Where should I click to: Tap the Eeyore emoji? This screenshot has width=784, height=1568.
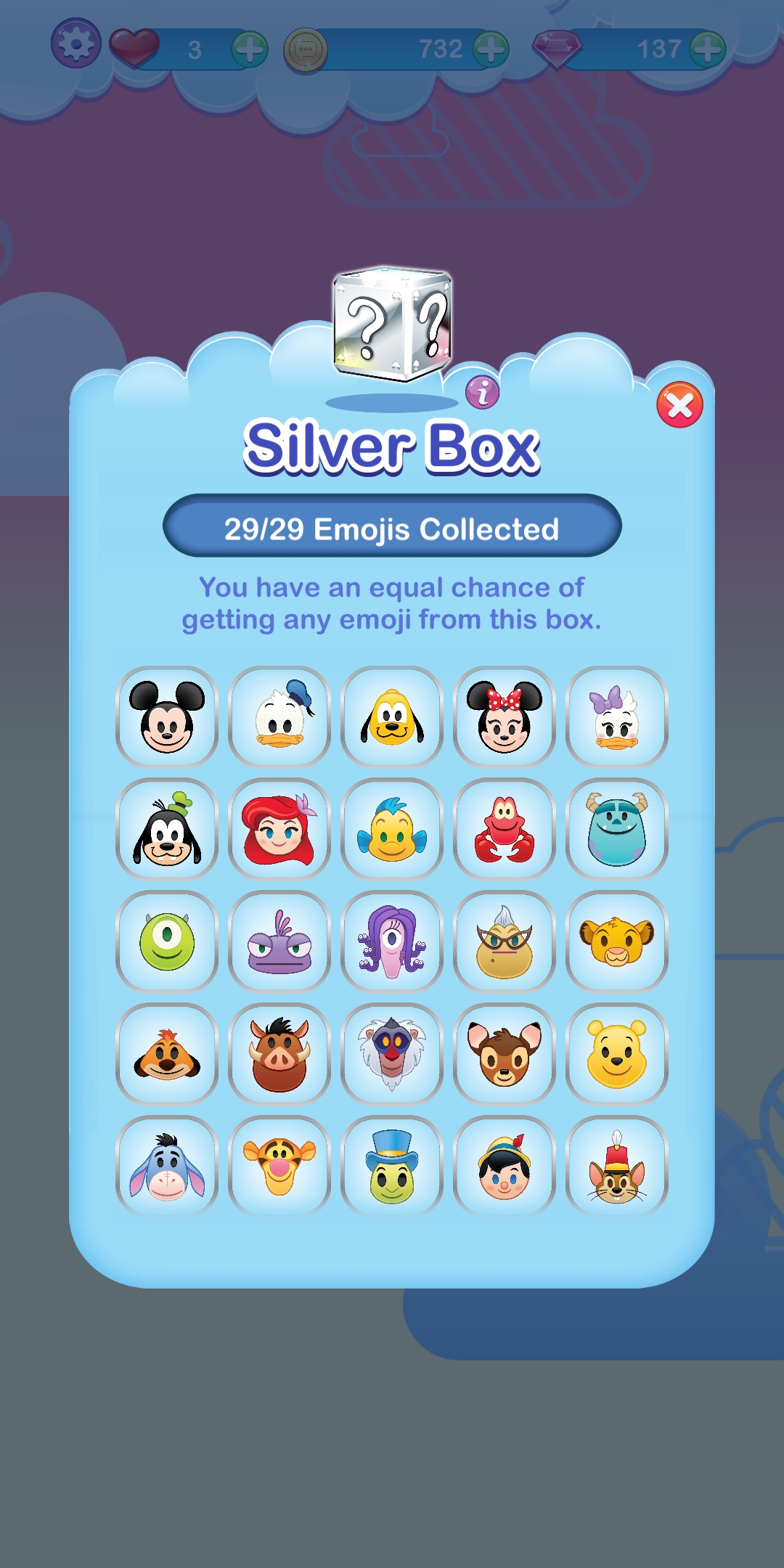click(166, 1165)
